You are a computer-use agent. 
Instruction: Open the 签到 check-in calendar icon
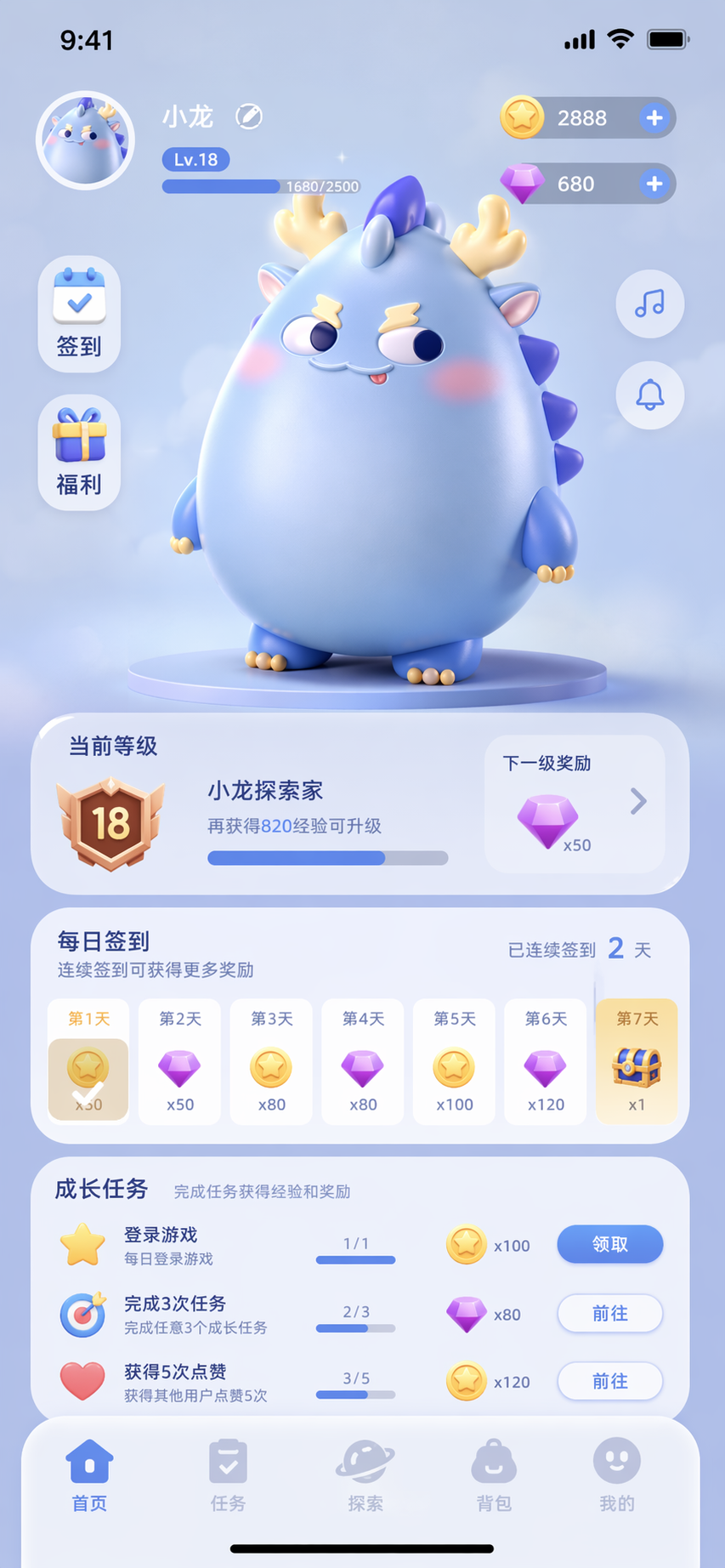79,315
